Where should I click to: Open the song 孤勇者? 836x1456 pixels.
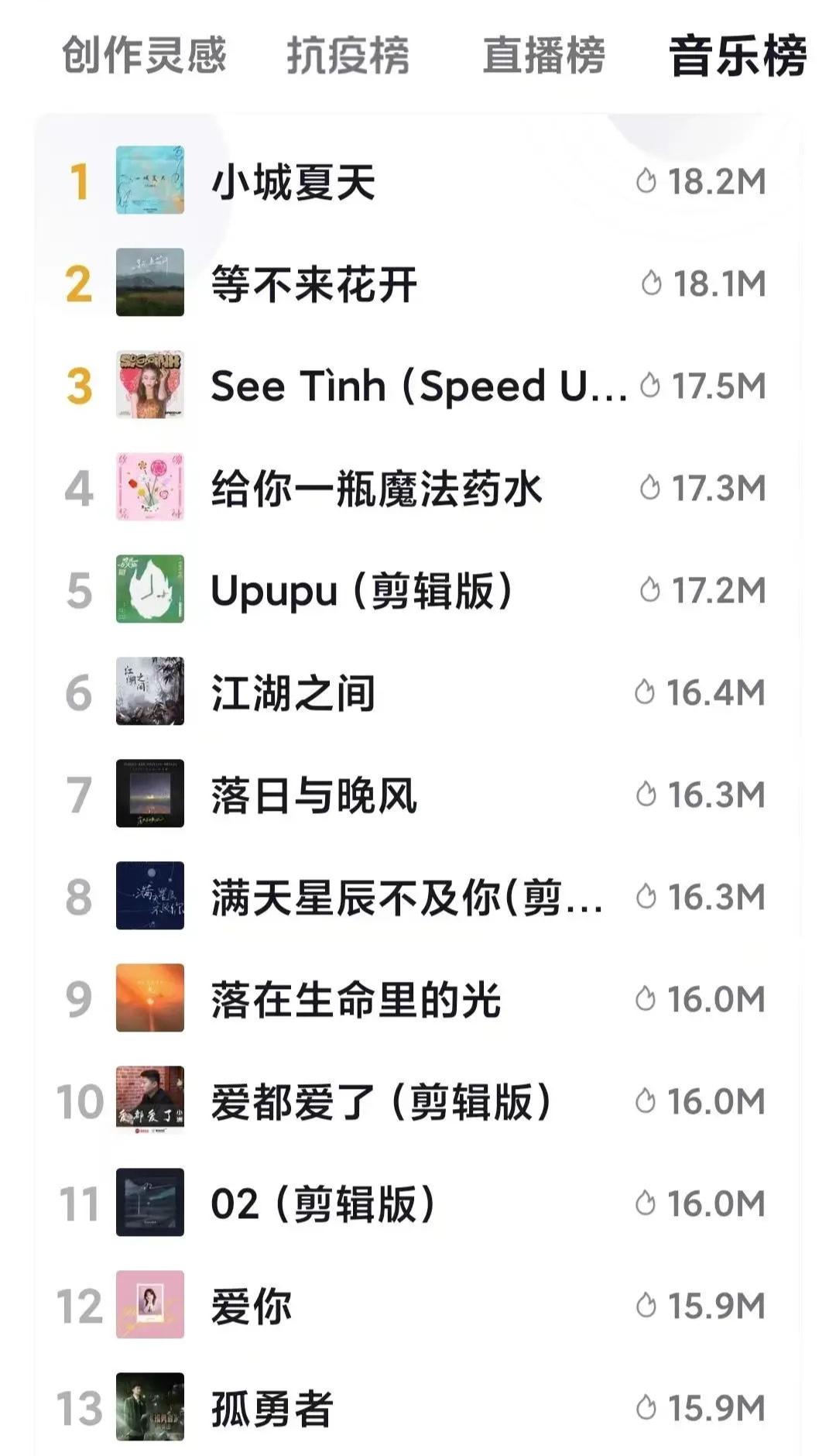tap(272, 1409)
